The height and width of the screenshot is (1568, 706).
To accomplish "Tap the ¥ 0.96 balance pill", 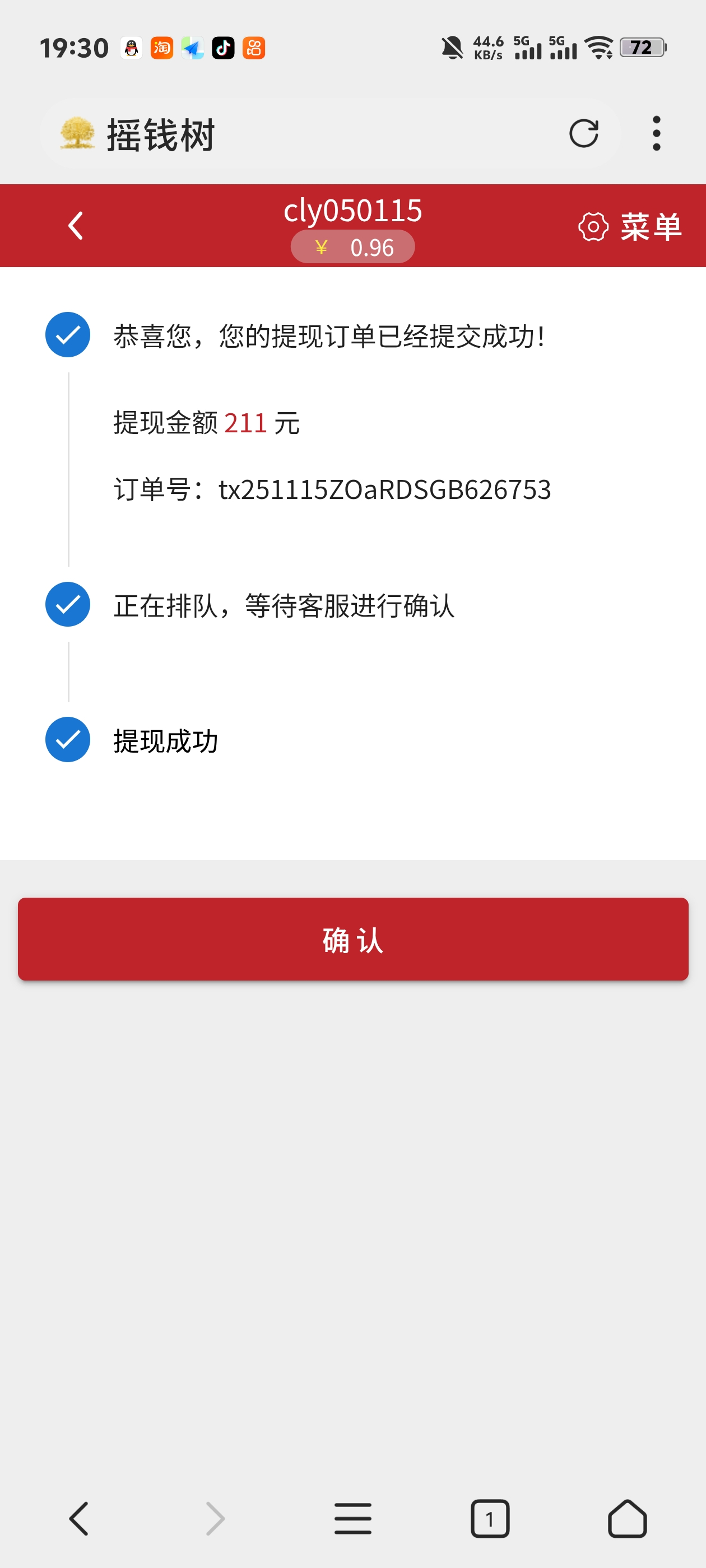I will click(x=352, y=247).
